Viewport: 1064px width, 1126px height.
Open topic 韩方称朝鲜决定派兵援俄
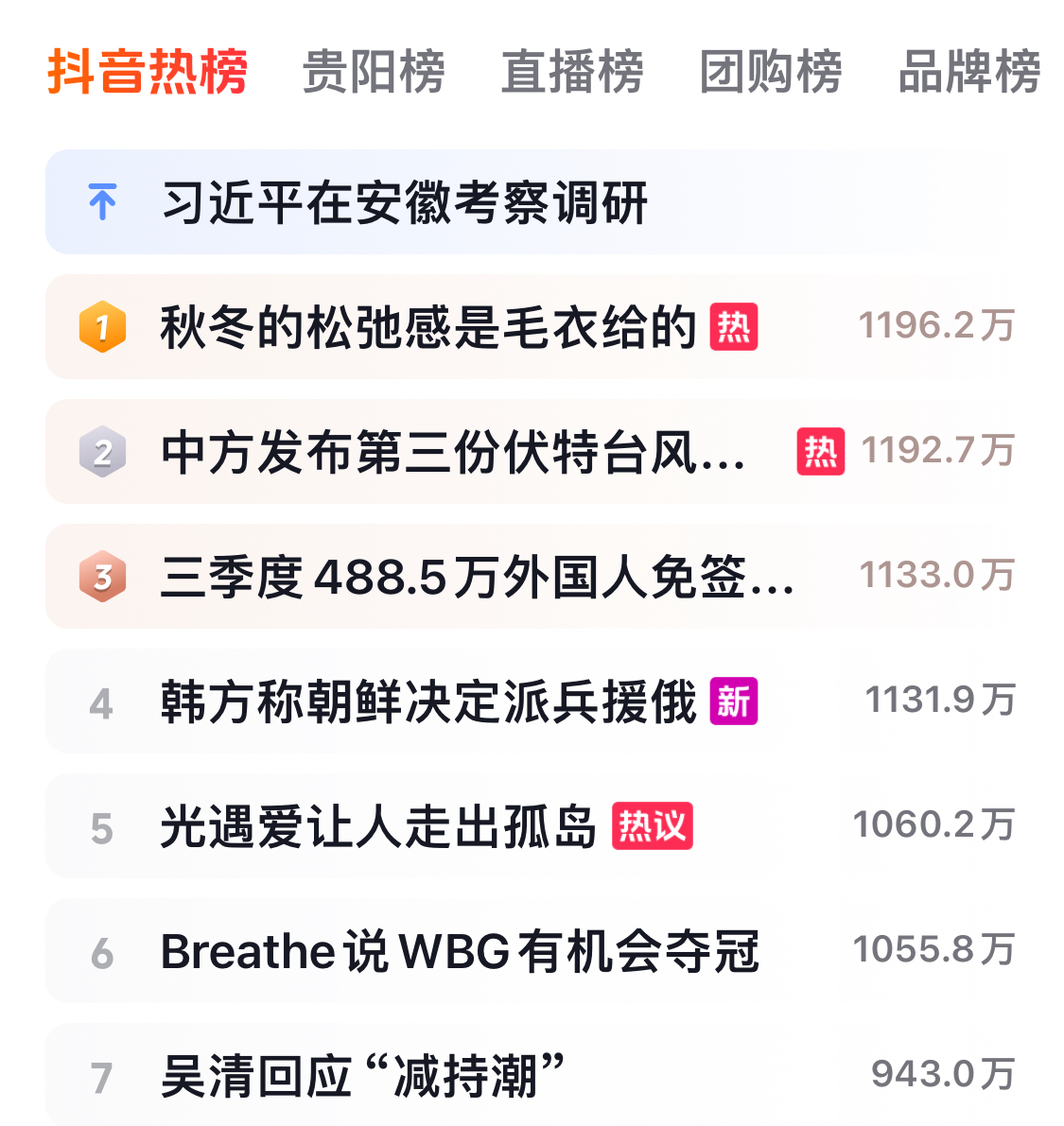pos(427,702)
